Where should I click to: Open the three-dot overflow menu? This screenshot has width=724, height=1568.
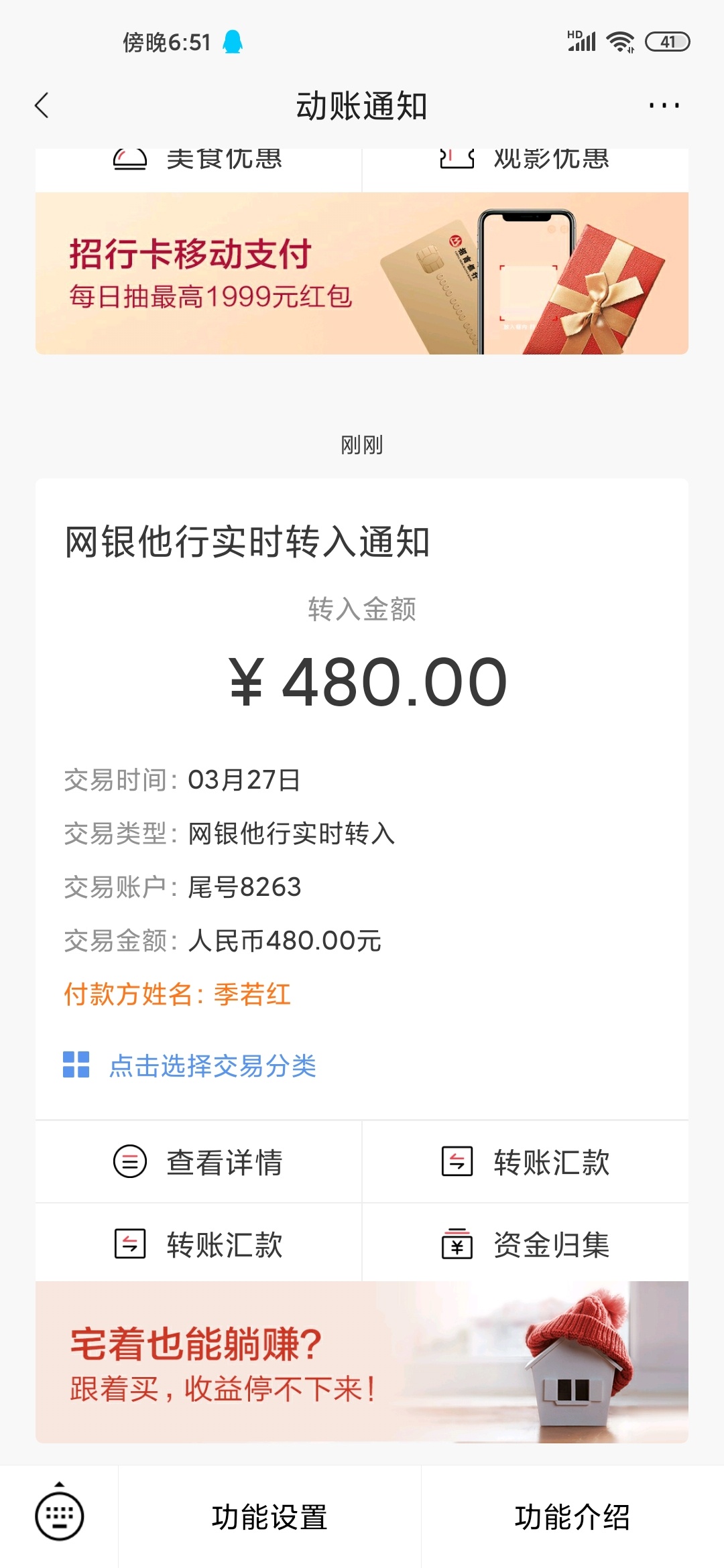[x=664, y=106]
